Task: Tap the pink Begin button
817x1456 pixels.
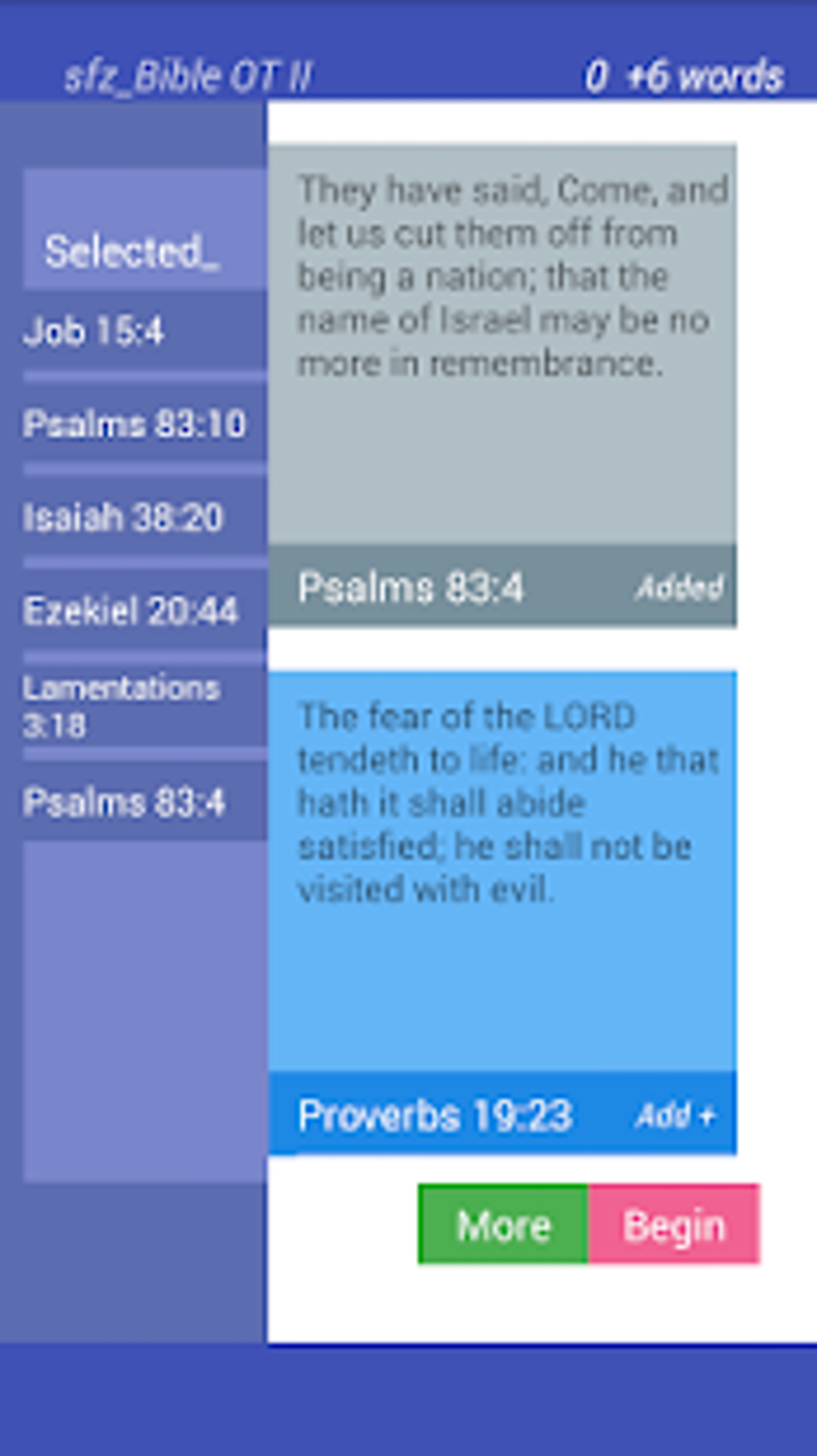Action: click(674, 1224)
